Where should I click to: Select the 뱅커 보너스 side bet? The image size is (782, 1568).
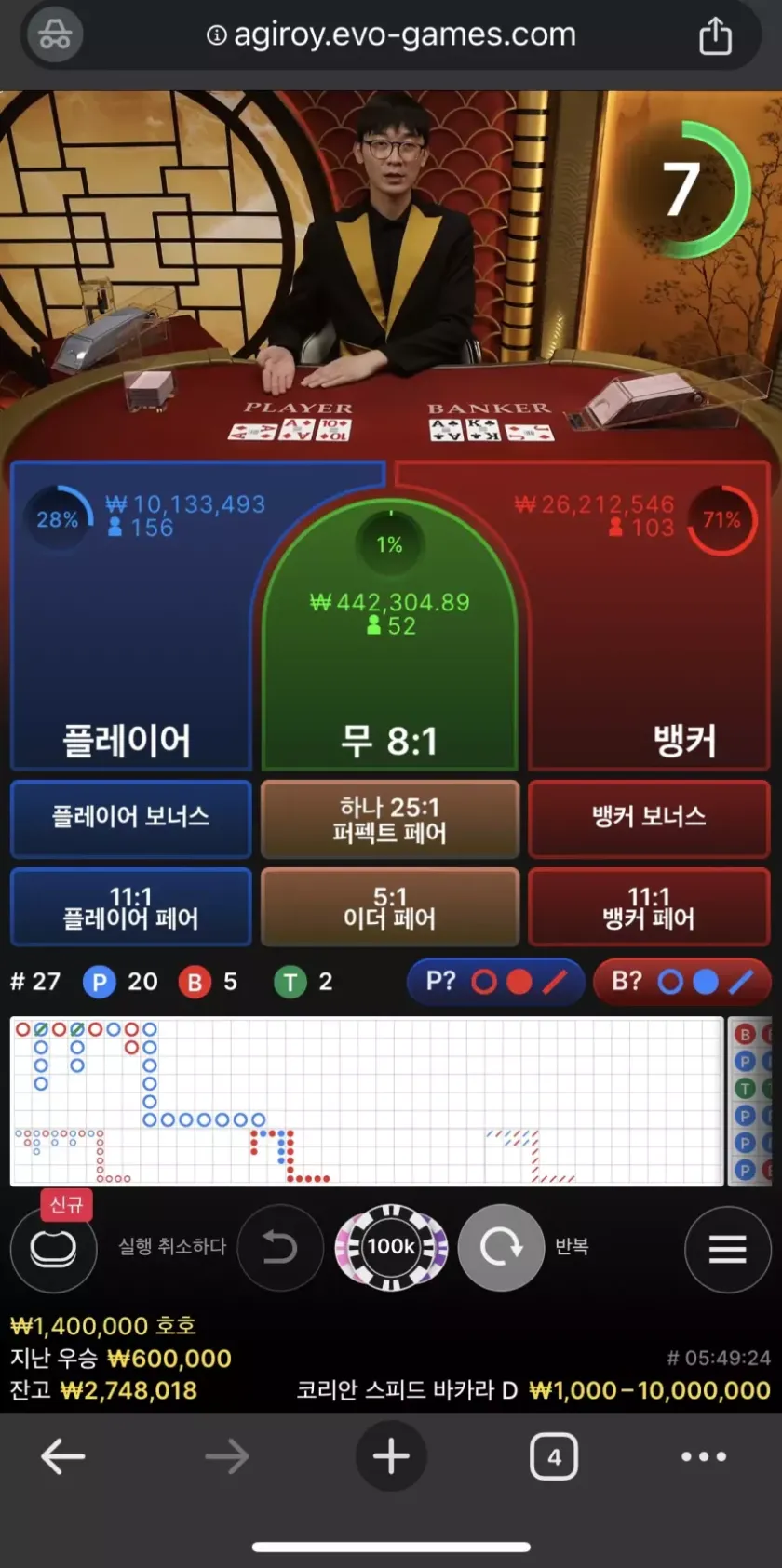[649, 818]
